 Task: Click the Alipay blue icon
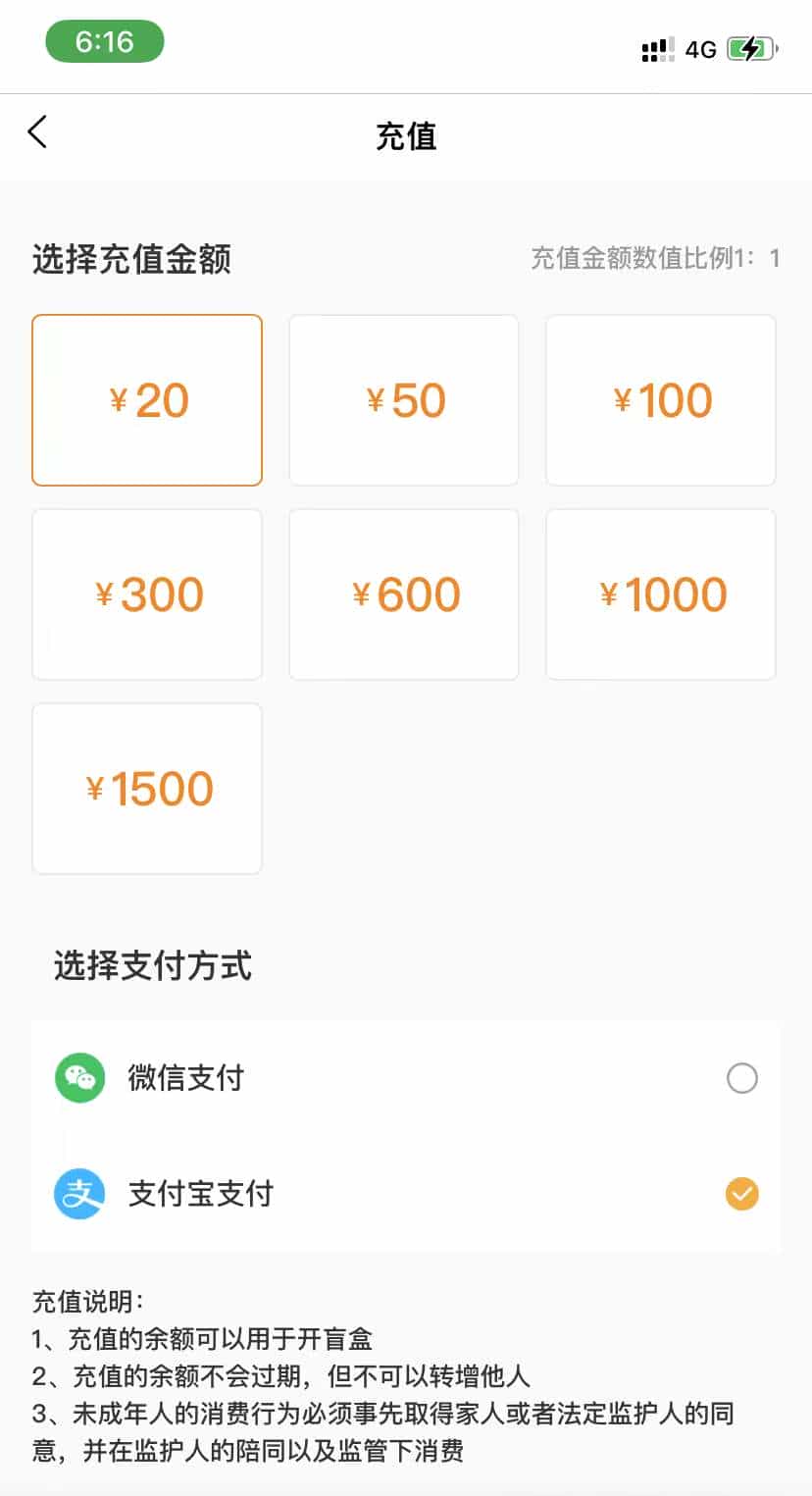click(x=79, y=1194)
